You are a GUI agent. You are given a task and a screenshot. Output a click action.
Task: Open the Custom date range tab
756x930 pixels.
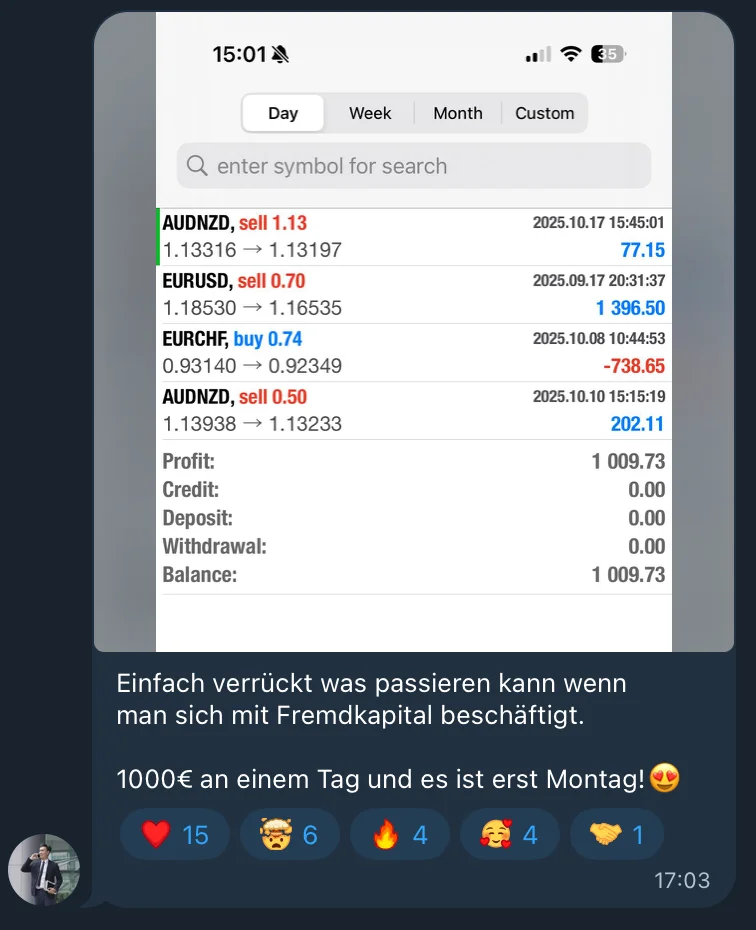pyautogui.click(x=543, y=113)
